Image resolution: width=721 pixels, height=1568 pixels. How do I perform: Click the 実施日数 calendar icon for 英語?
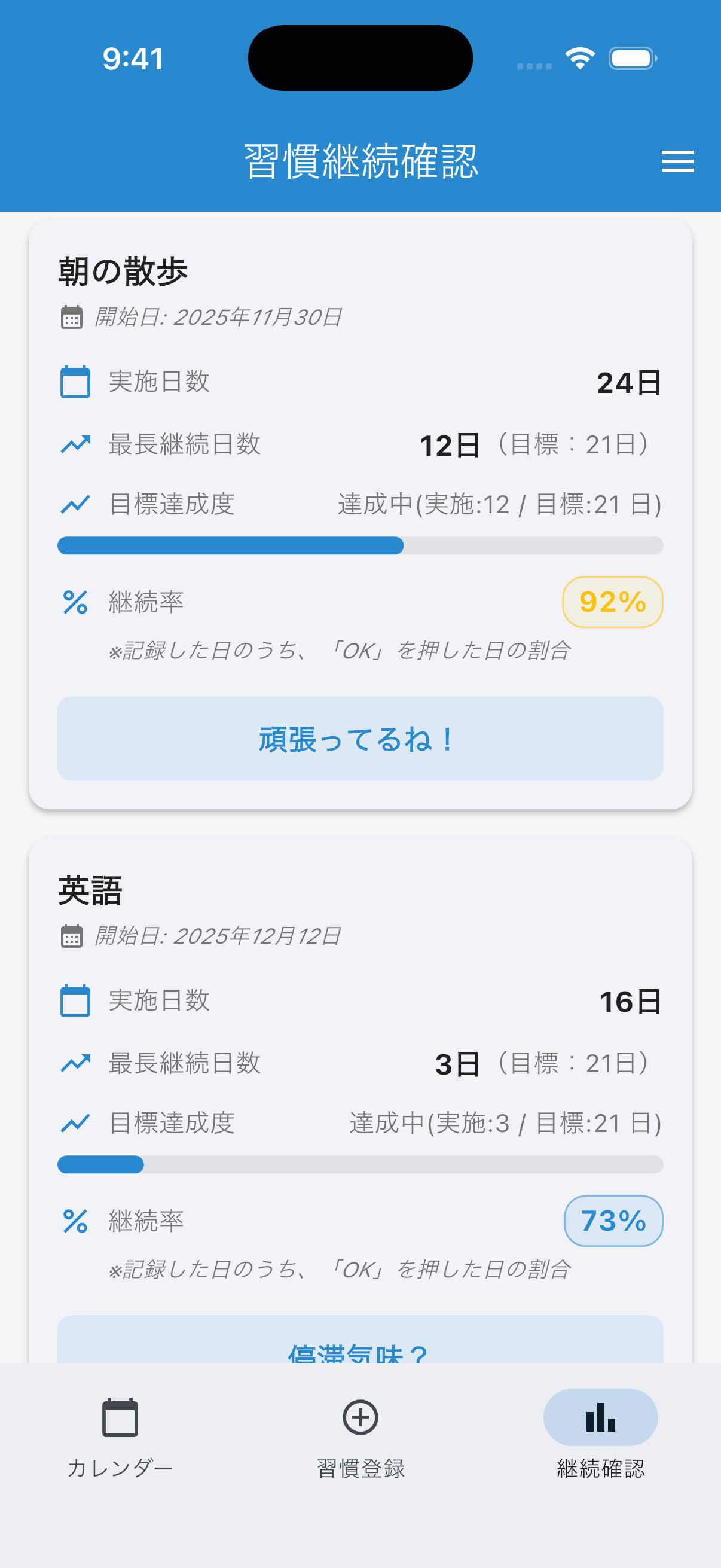[75, 1000]
